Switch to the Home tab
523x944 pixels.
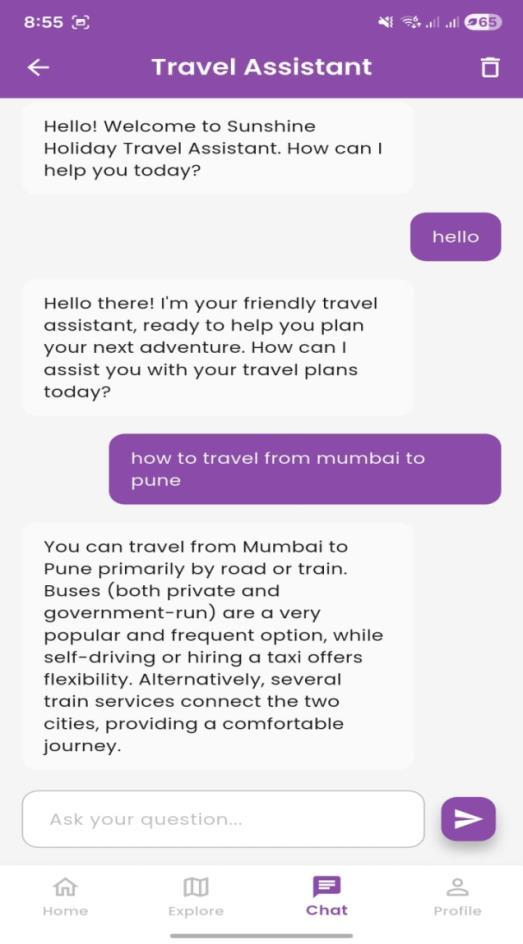click(65, 896)
